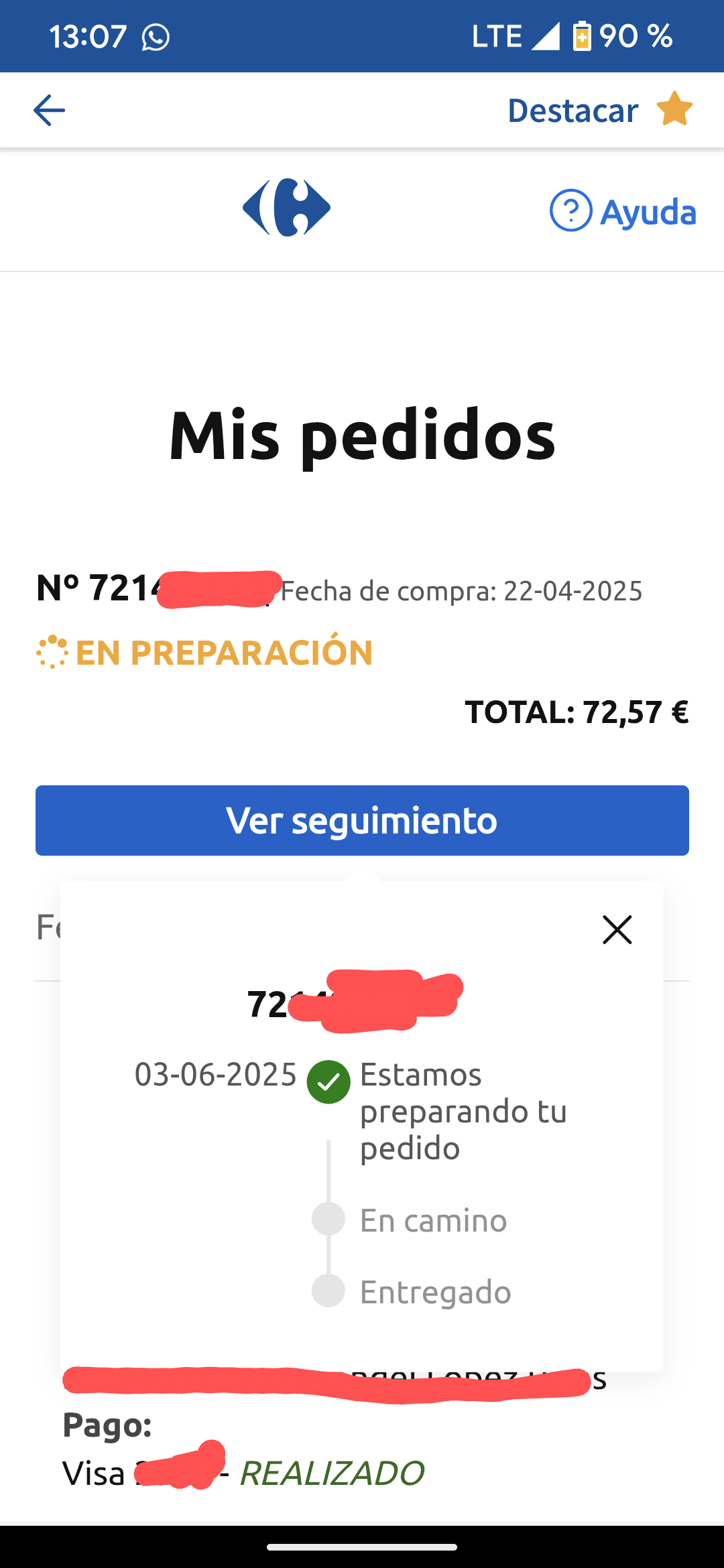Go back with the arrow icon
The image size is (724, 1568).
[49, 110]
